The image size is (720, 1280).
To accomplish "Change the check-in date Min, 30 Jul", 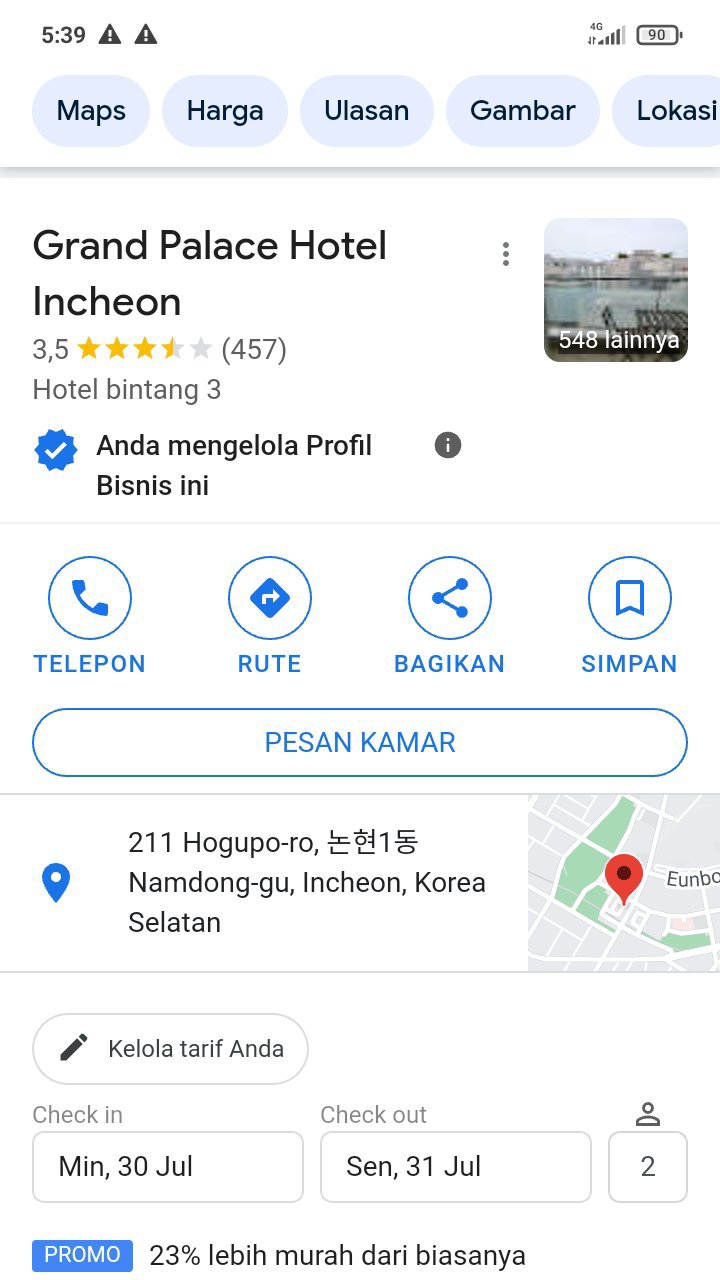I will (x=168, y=1167).
